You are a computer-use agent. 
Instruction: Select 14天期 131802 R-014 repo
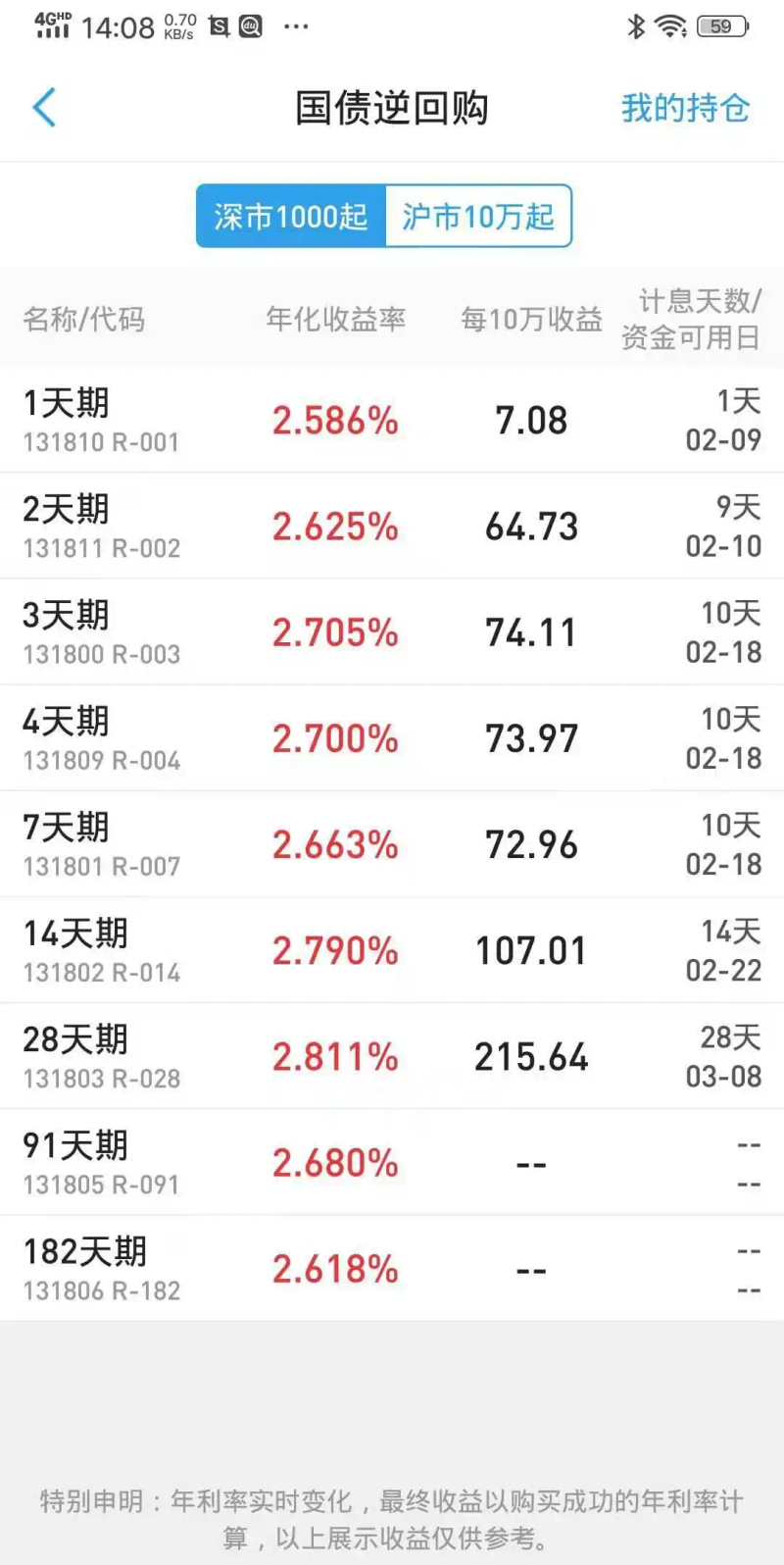[392, 950]
